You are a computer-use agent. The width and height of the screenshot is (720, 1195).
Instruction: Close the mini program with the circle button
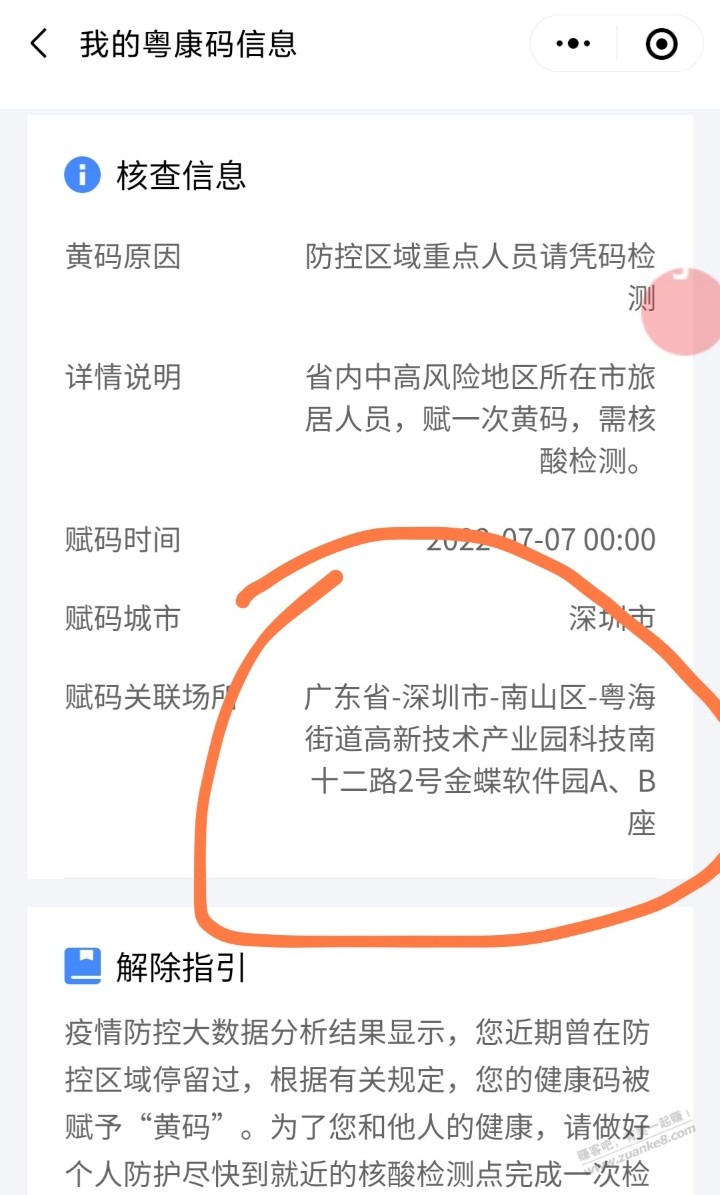point(661,44)
